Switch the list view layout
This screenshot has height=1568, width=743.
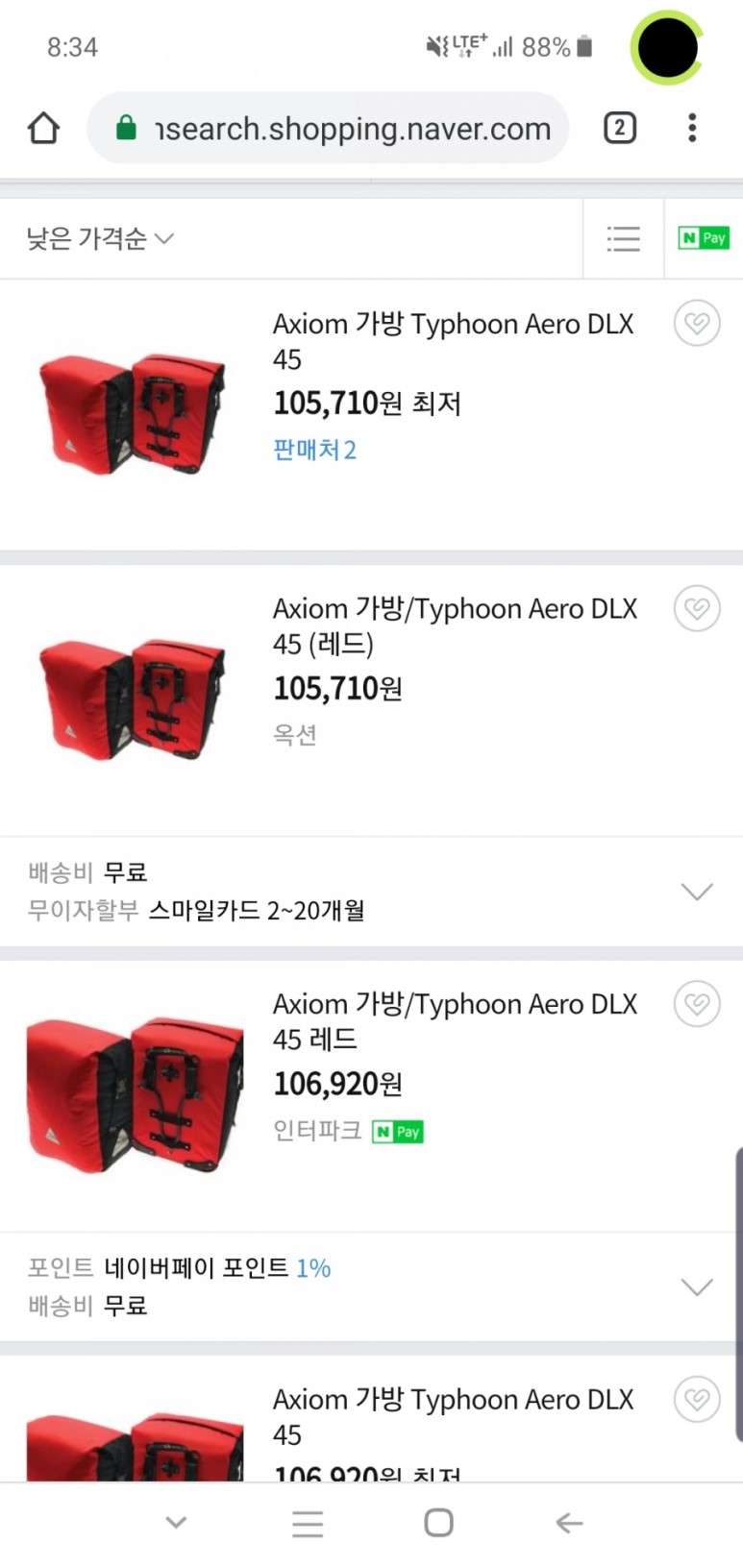(x=623, y=238)
